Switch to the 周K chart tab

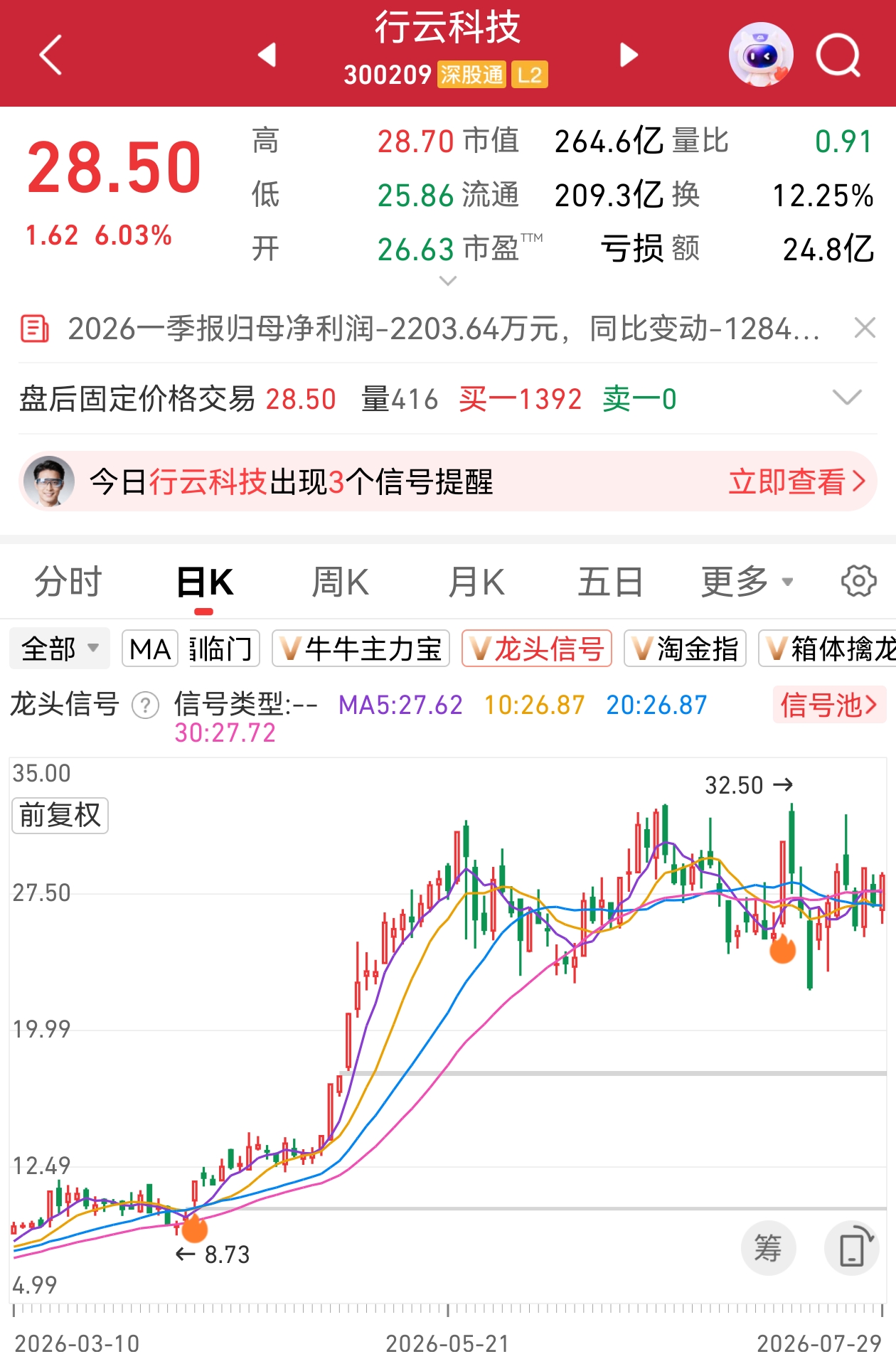[x=341, y=582]
